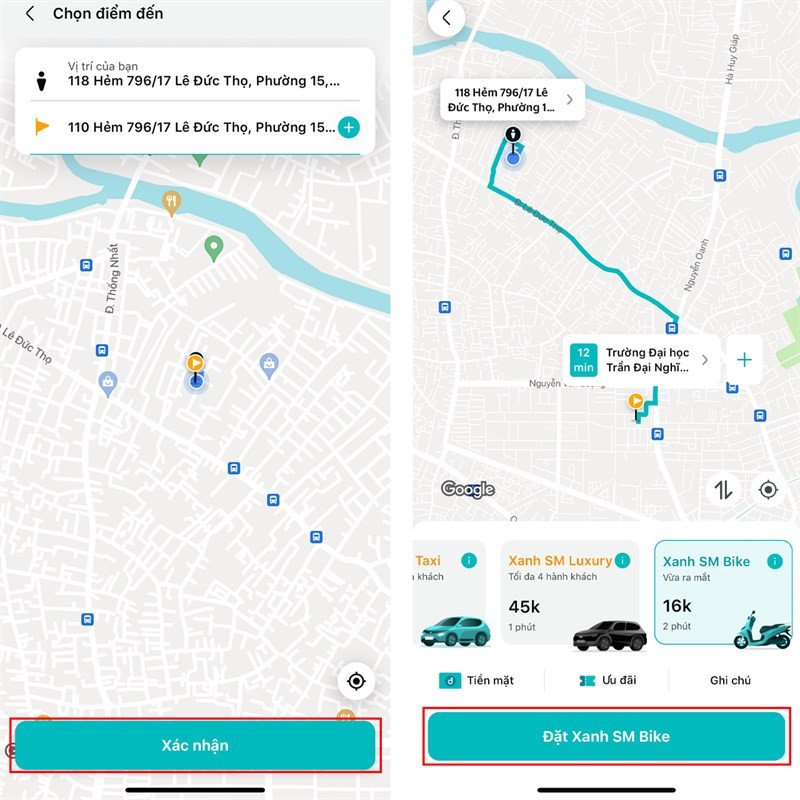Swap pickup and destination with arrows icon
The image size is (800, 800).
point(724,490)
